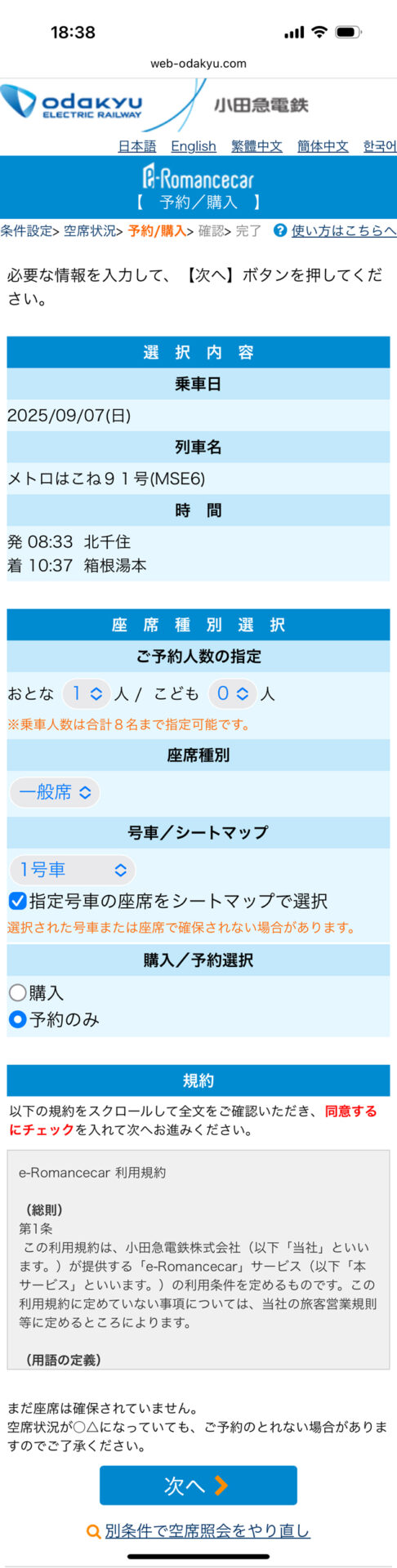Tap the 次へ button to proceed
The height and width of the screenshot is (1568, 397).
tap(198, 1485)
